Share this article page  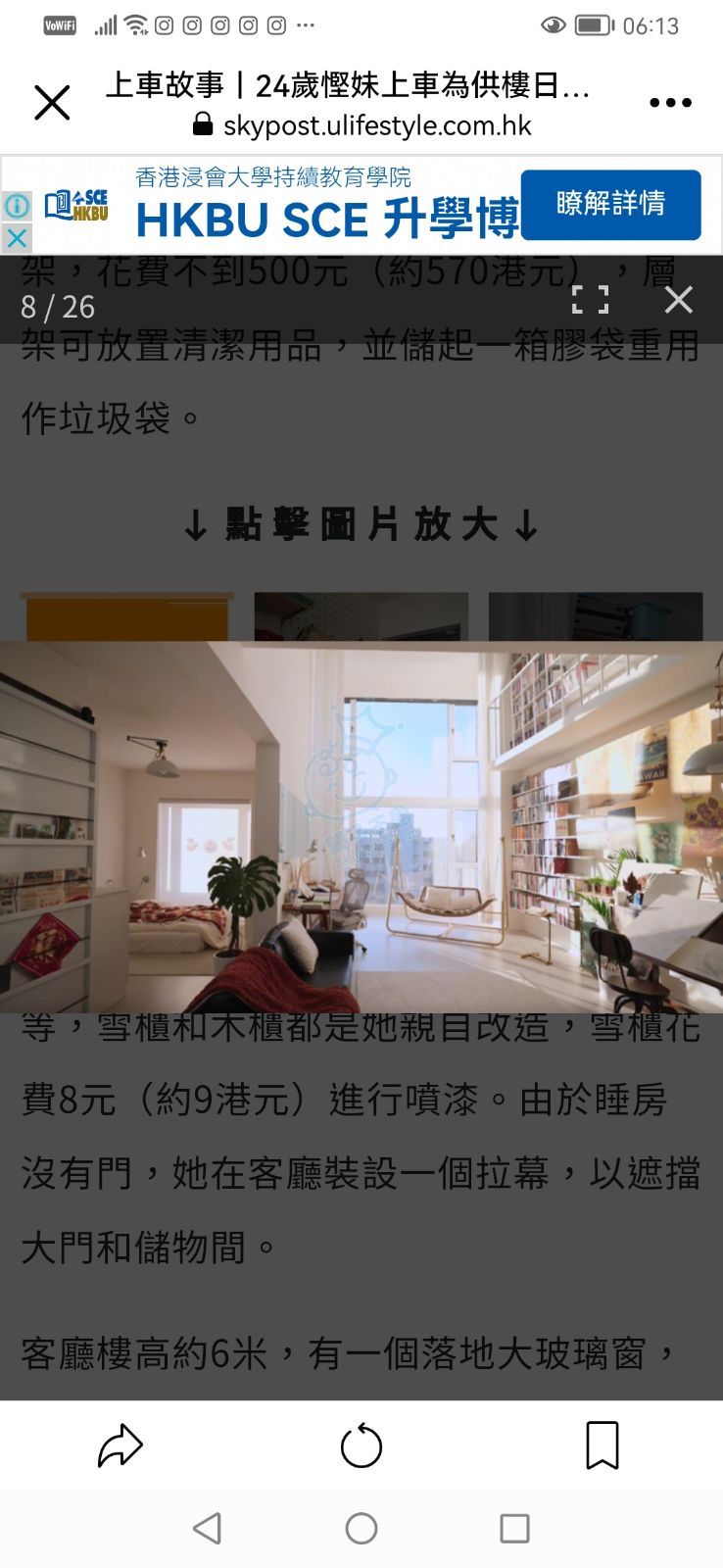point(120,1445)
